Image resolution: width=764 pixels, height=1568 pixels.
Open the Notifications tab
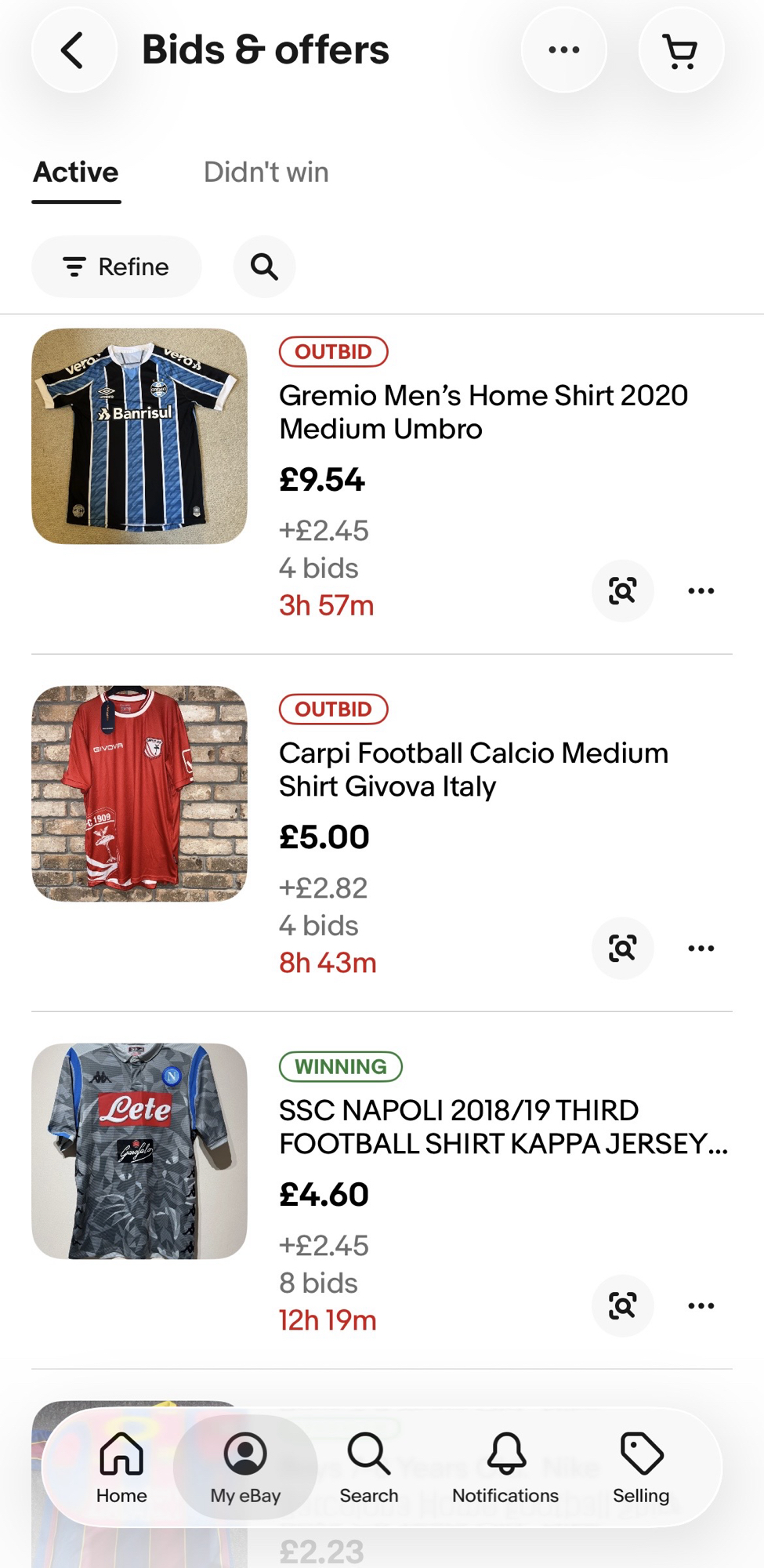[x=505, y=1468]
